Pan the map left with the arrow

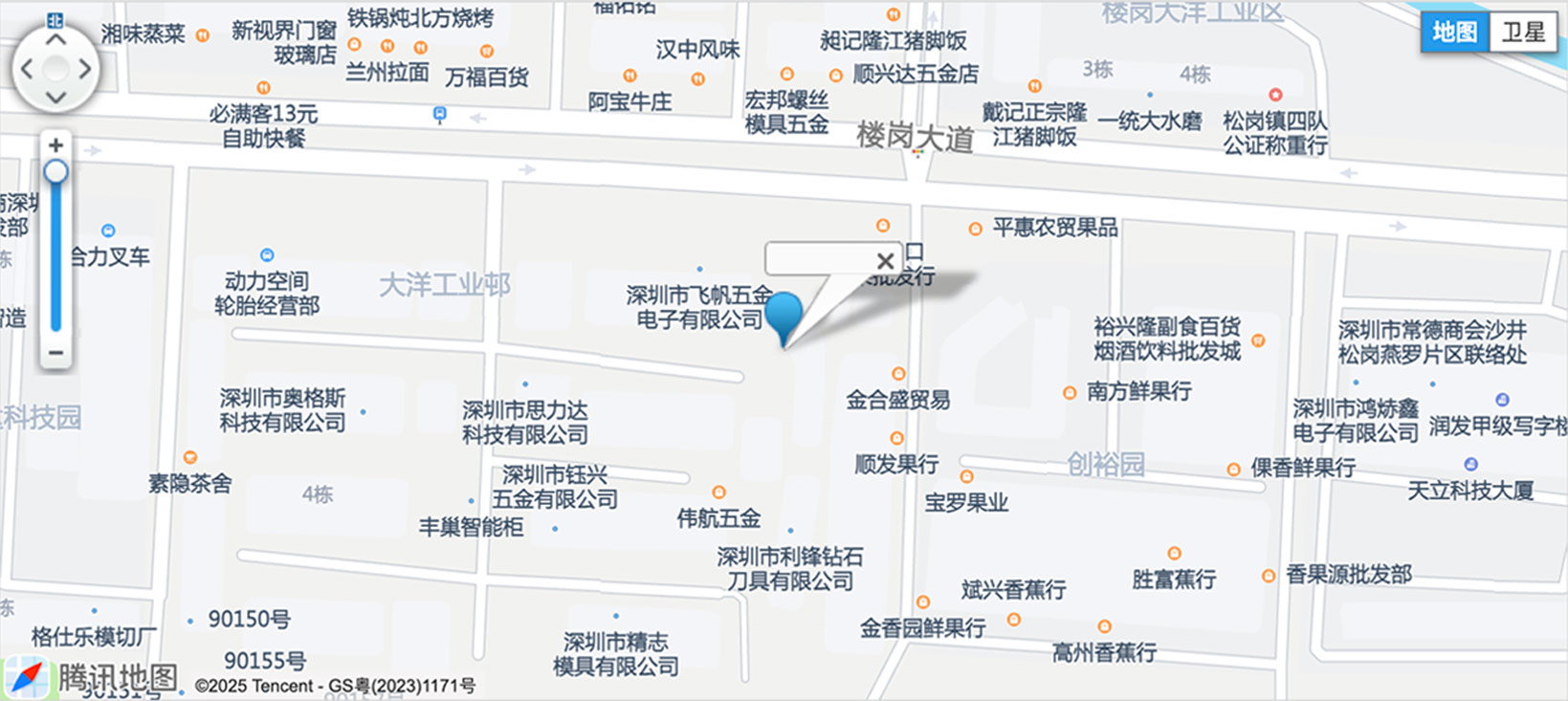click(27, 69)
